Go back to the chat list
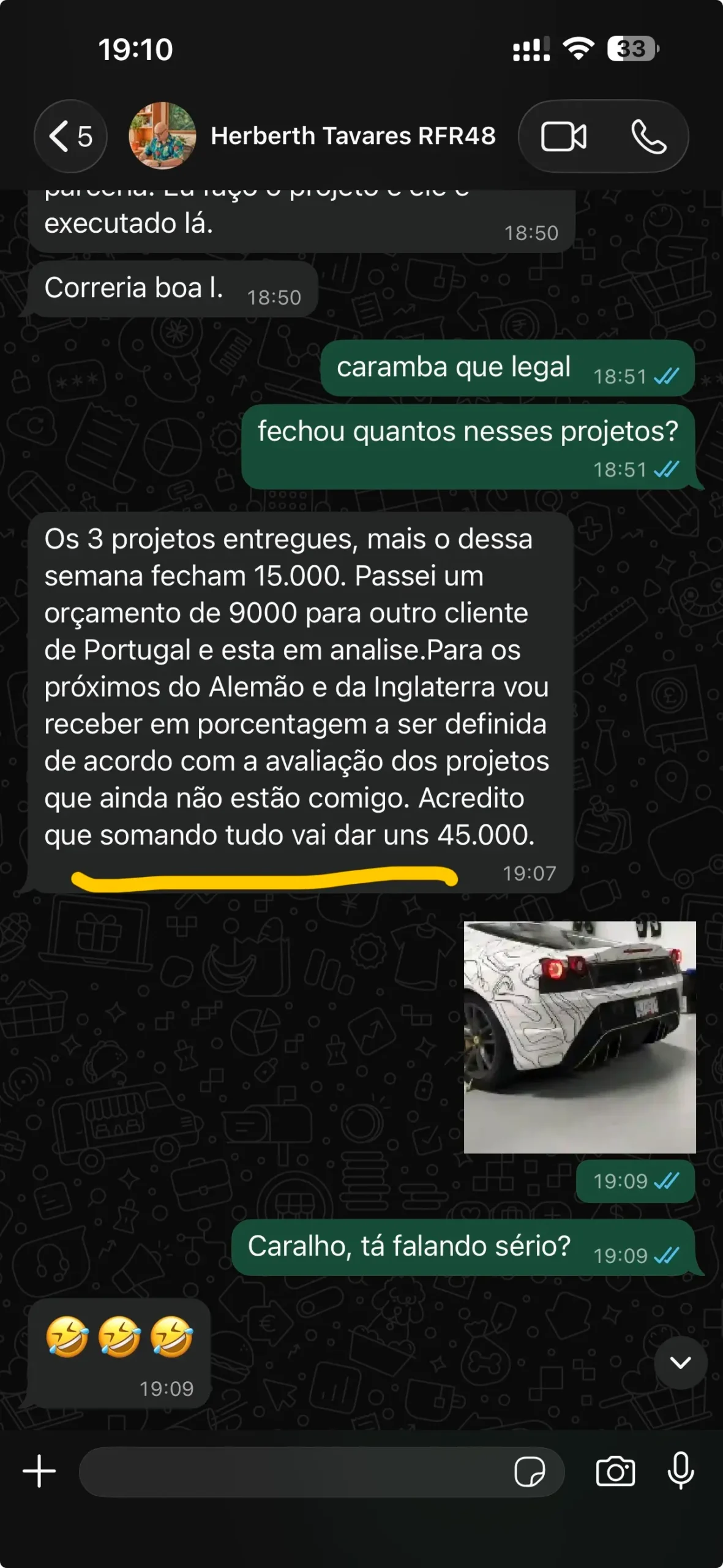This screenshot has width=723, height=1568. click(70, 136)
